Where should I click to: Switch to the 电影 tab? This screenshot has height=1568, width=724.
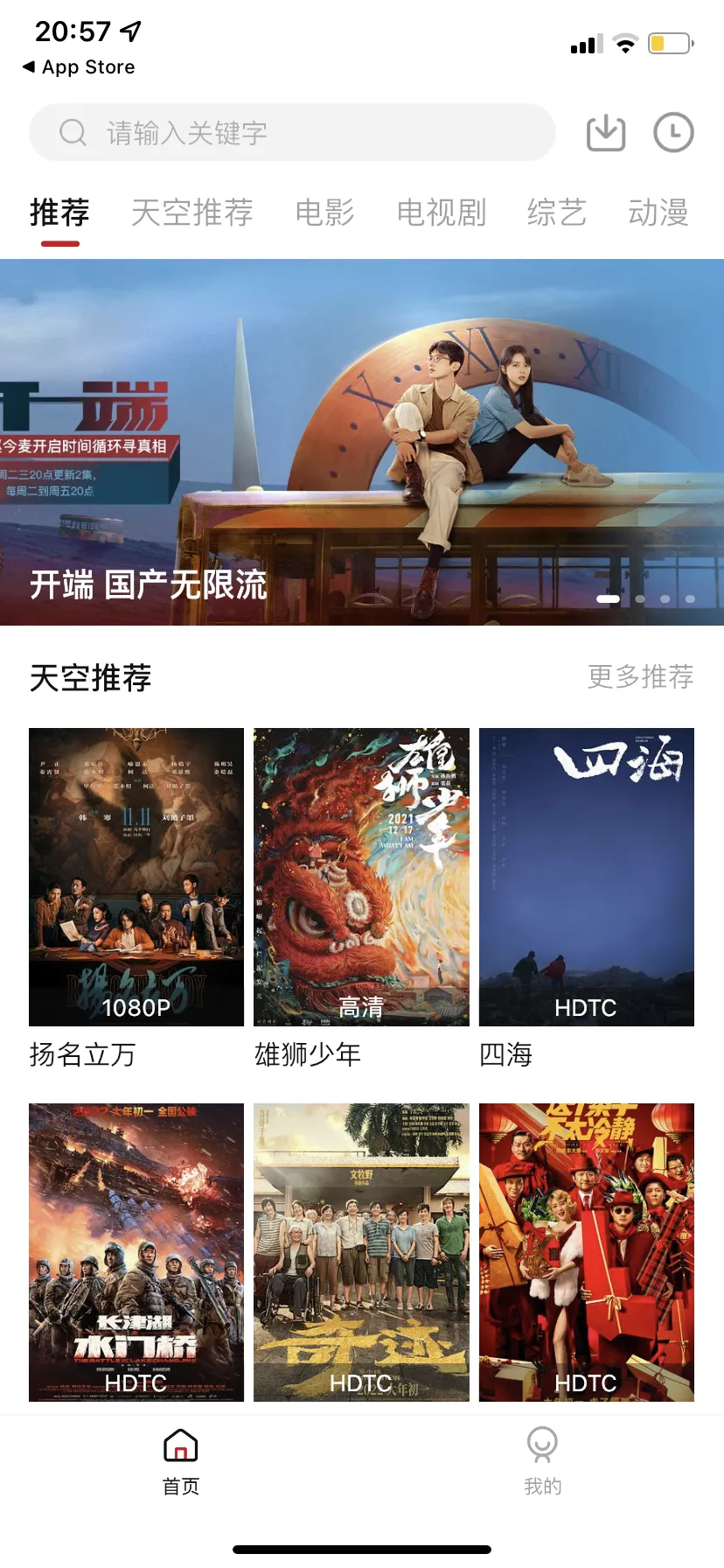tap(324, 213)
